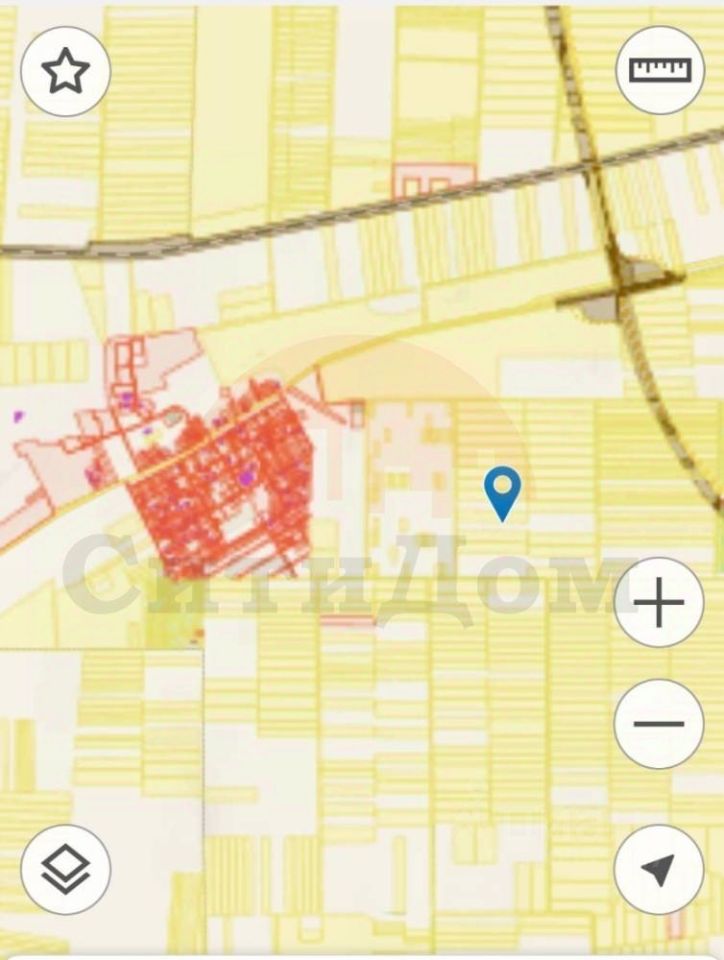The width and height of the screenshot is (724, 960).
Task: Center map on my current location
Action: 658,869
